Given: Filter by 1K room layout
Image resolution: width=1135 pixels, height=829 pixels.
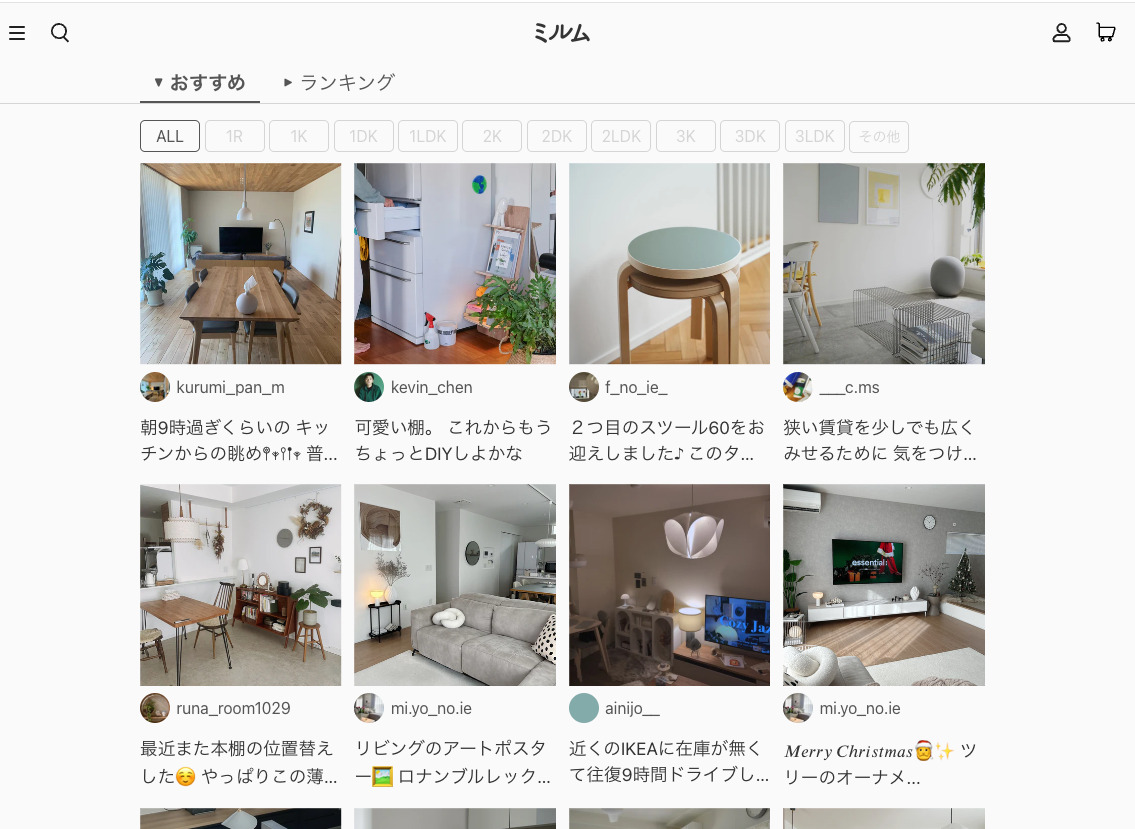Looking at the screenshot, I should 299,136.
